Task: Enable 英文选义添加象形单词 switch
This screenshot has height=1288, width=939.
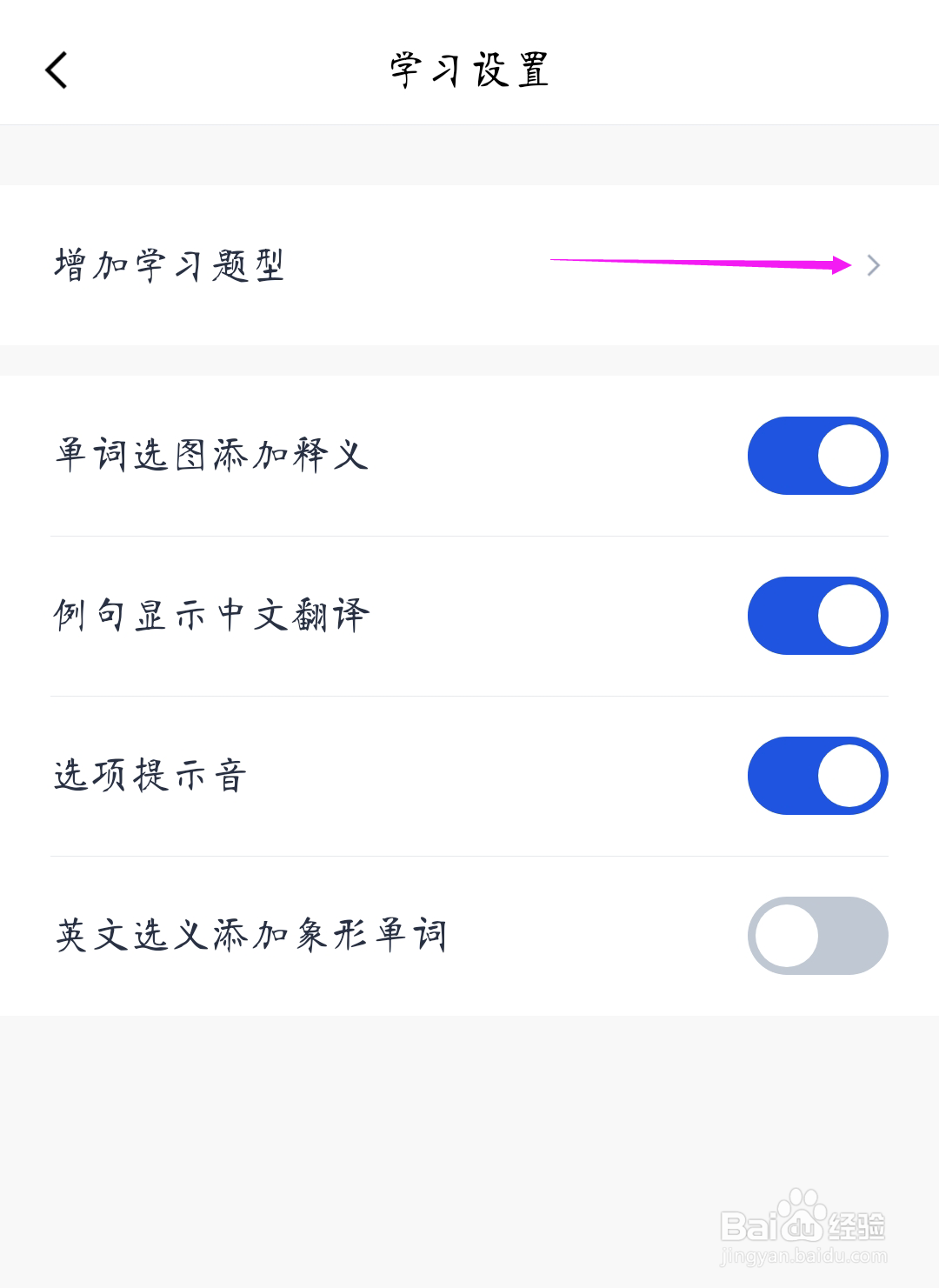Action: point(817,936)
